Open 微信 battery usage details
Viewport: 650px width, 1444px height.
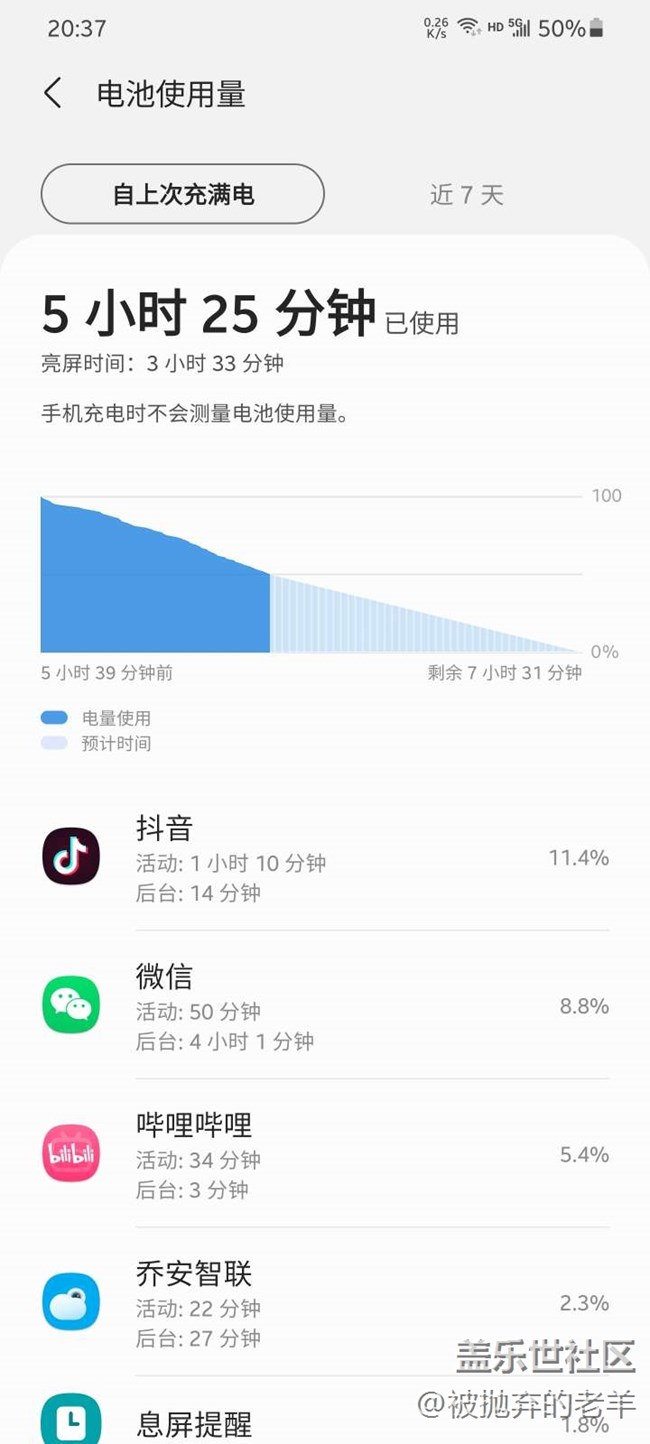coord(325,1006)
